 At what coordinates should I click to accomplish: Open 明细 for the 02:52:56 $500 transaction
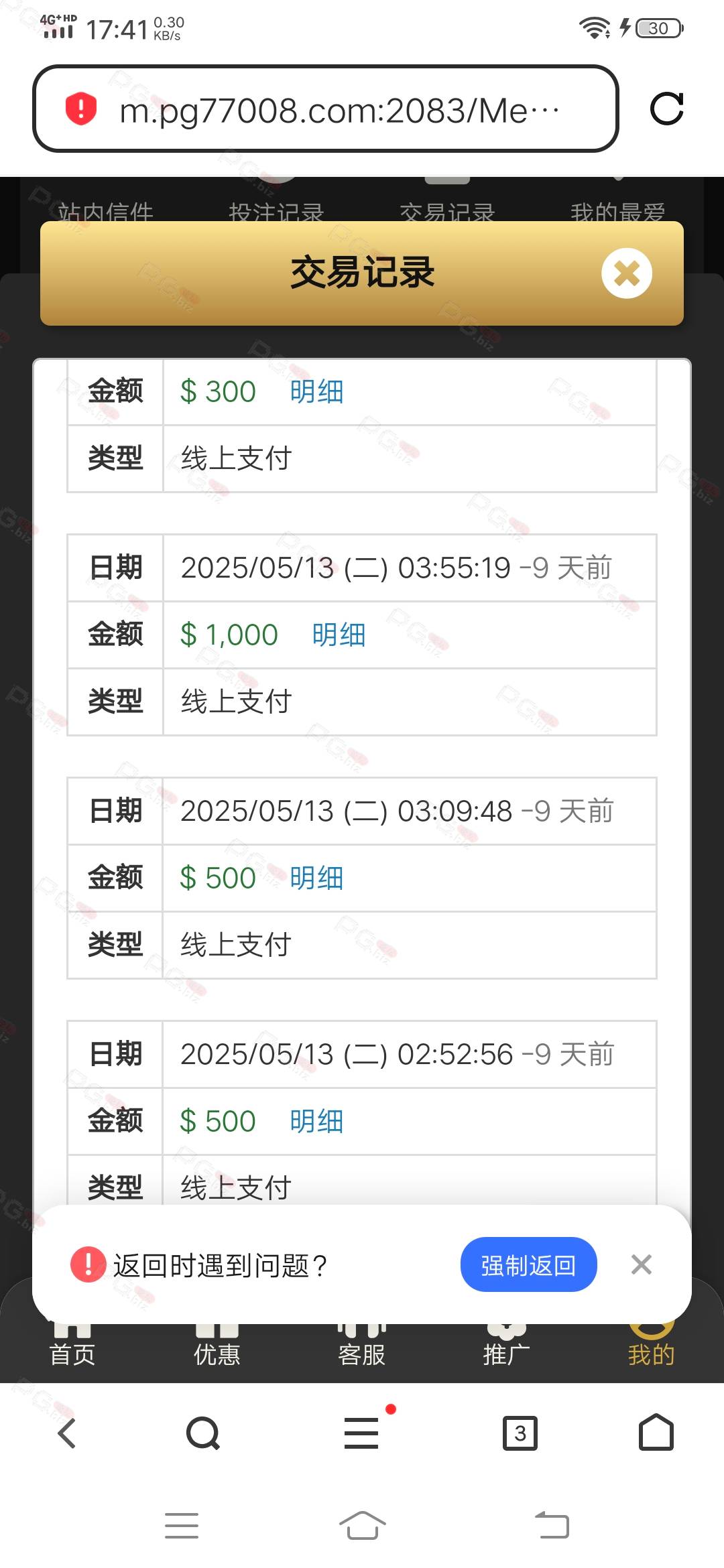click(x=316, y=1121)
